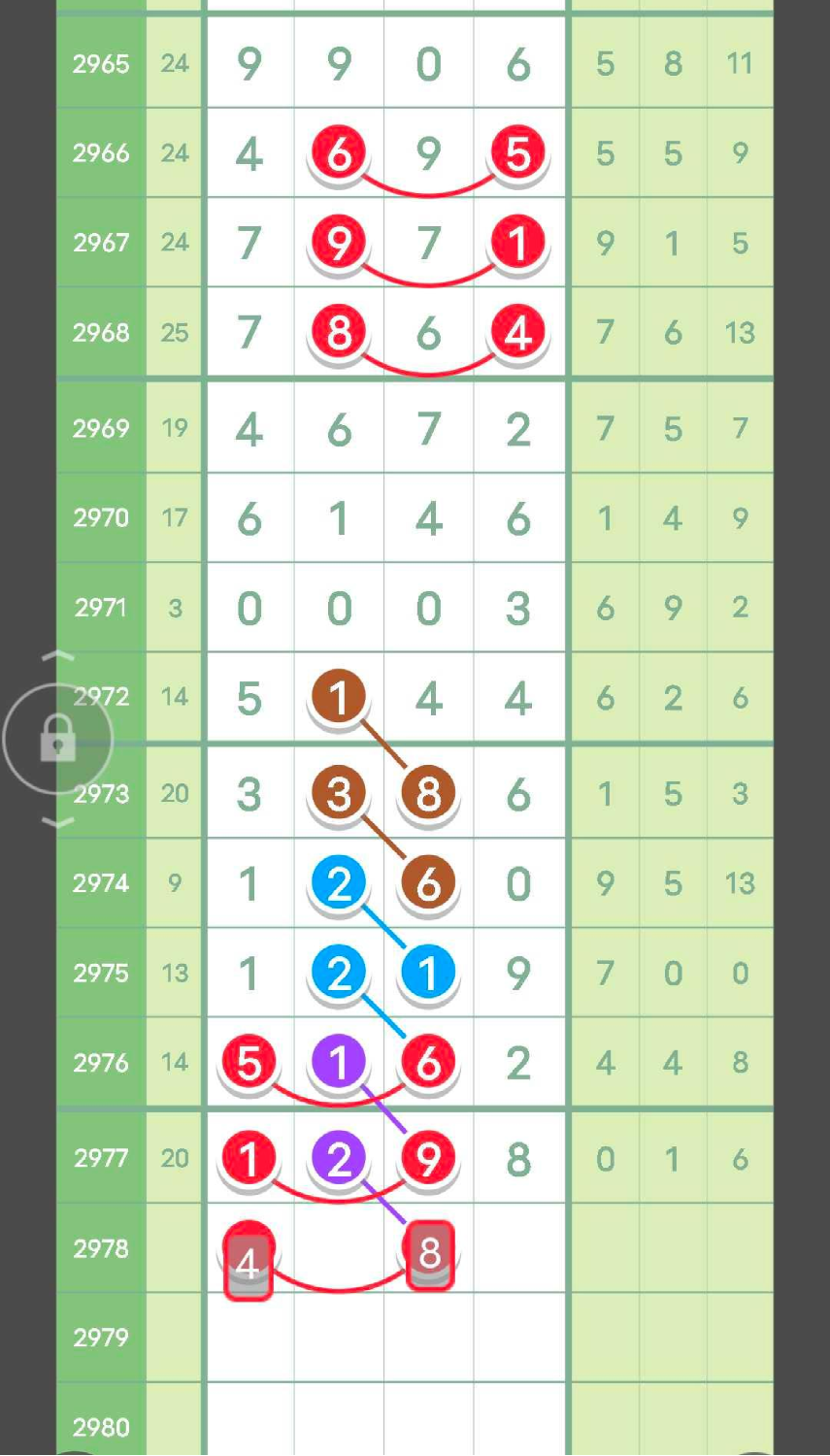Tap the floating lock button
Image resolution: width=830 pixels, height=1456 pixels.
(x=57, y=740)
